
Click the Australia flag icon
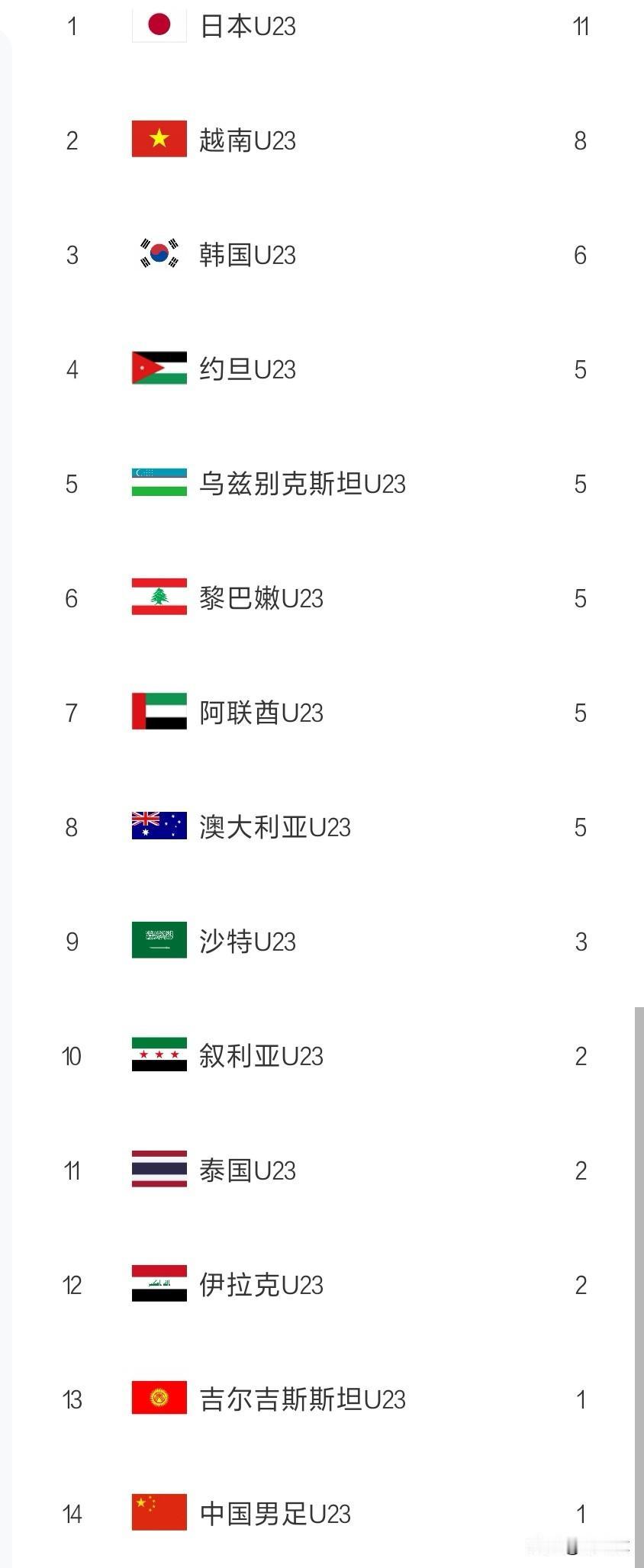tap(158, 827)
